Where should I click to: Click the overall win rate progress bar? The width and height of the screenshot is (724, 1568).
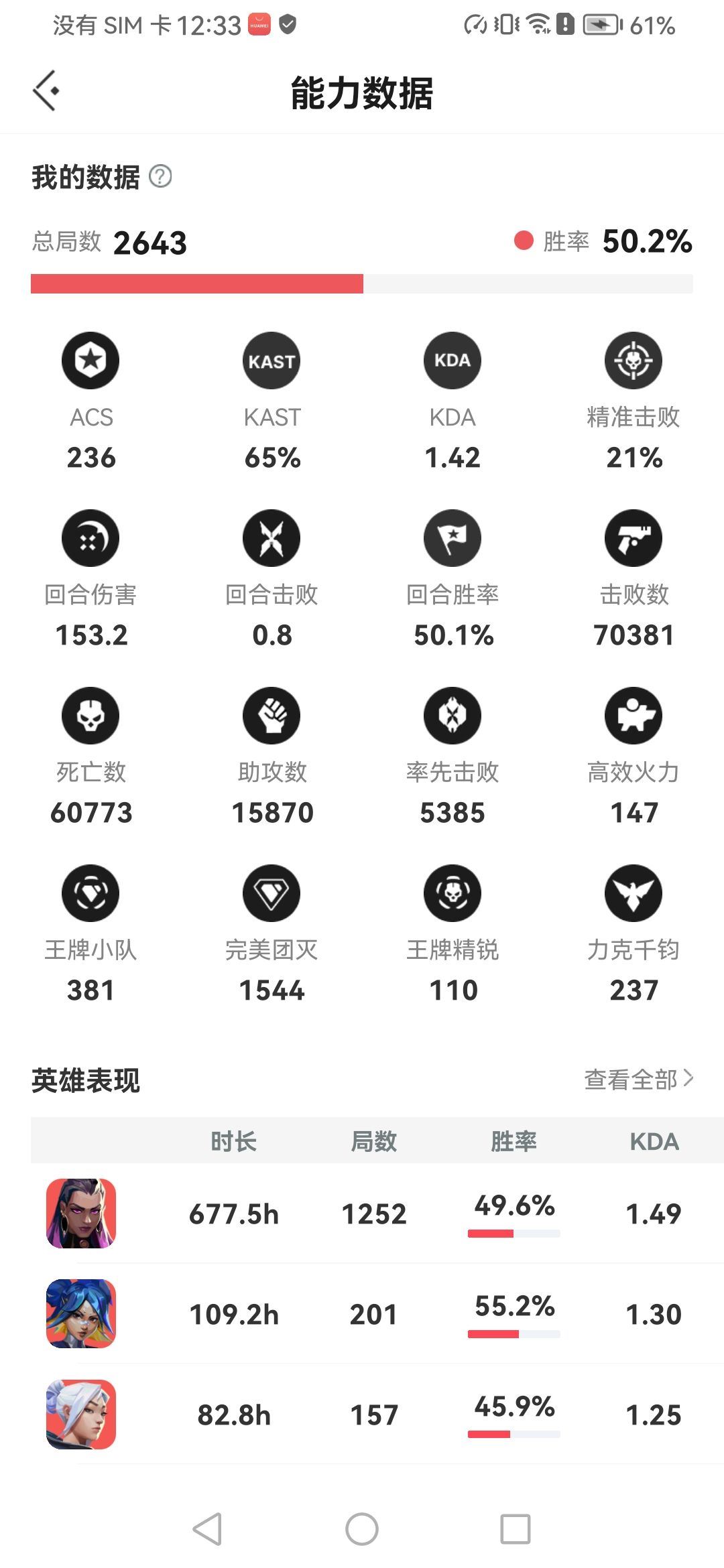click(x=362, y=284)
